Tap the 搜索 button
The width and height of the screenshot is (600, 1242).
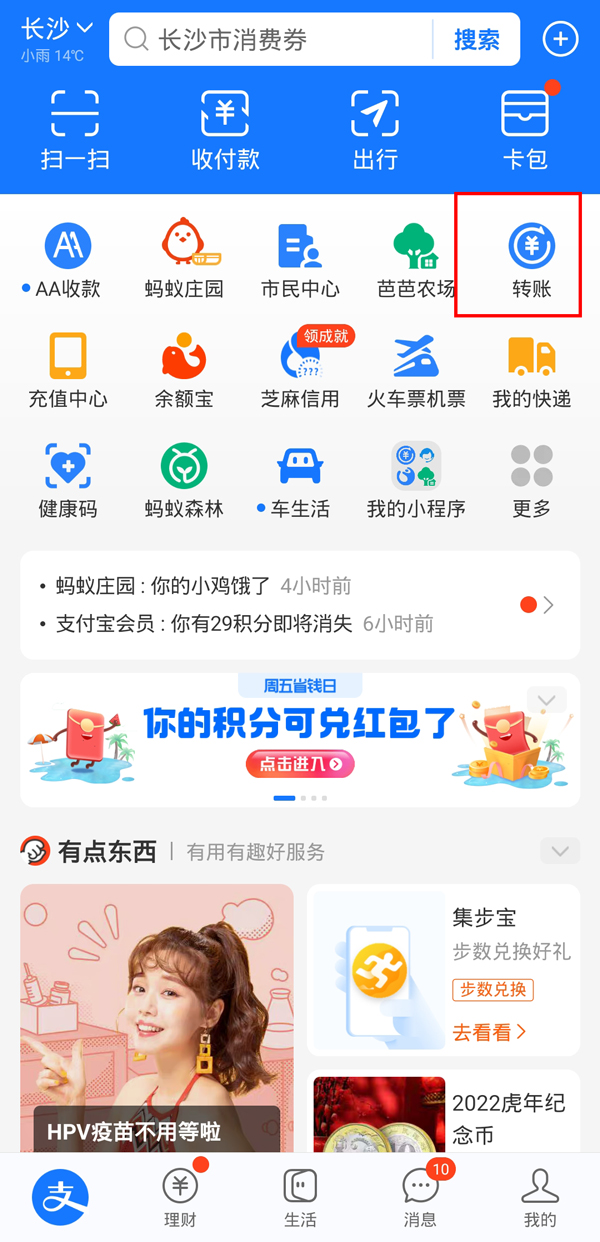(x=476, y=40)
